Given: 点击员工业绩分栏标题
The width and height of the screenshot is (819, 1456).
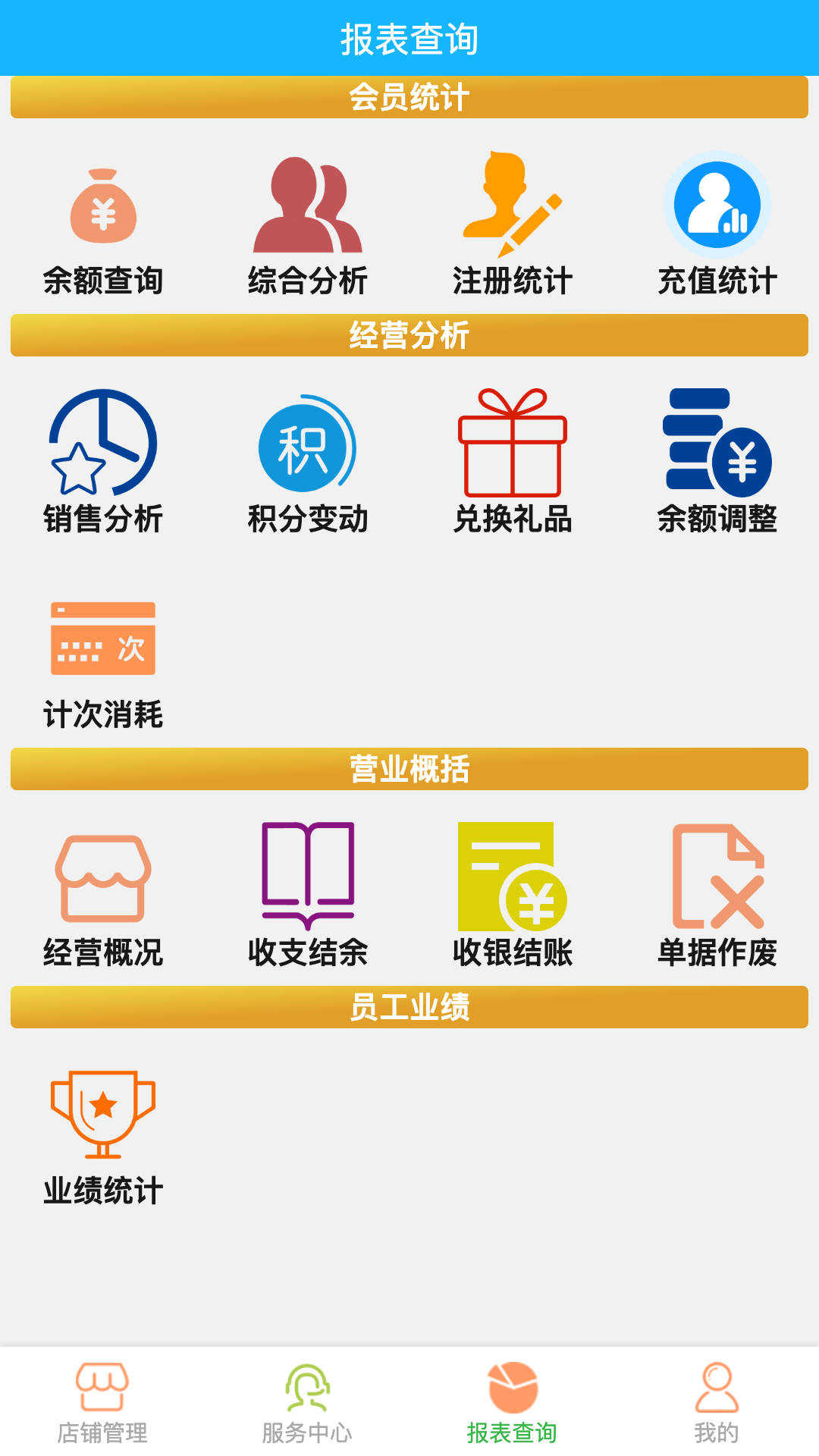Looking at the screenshot, I should [409, 1009].
